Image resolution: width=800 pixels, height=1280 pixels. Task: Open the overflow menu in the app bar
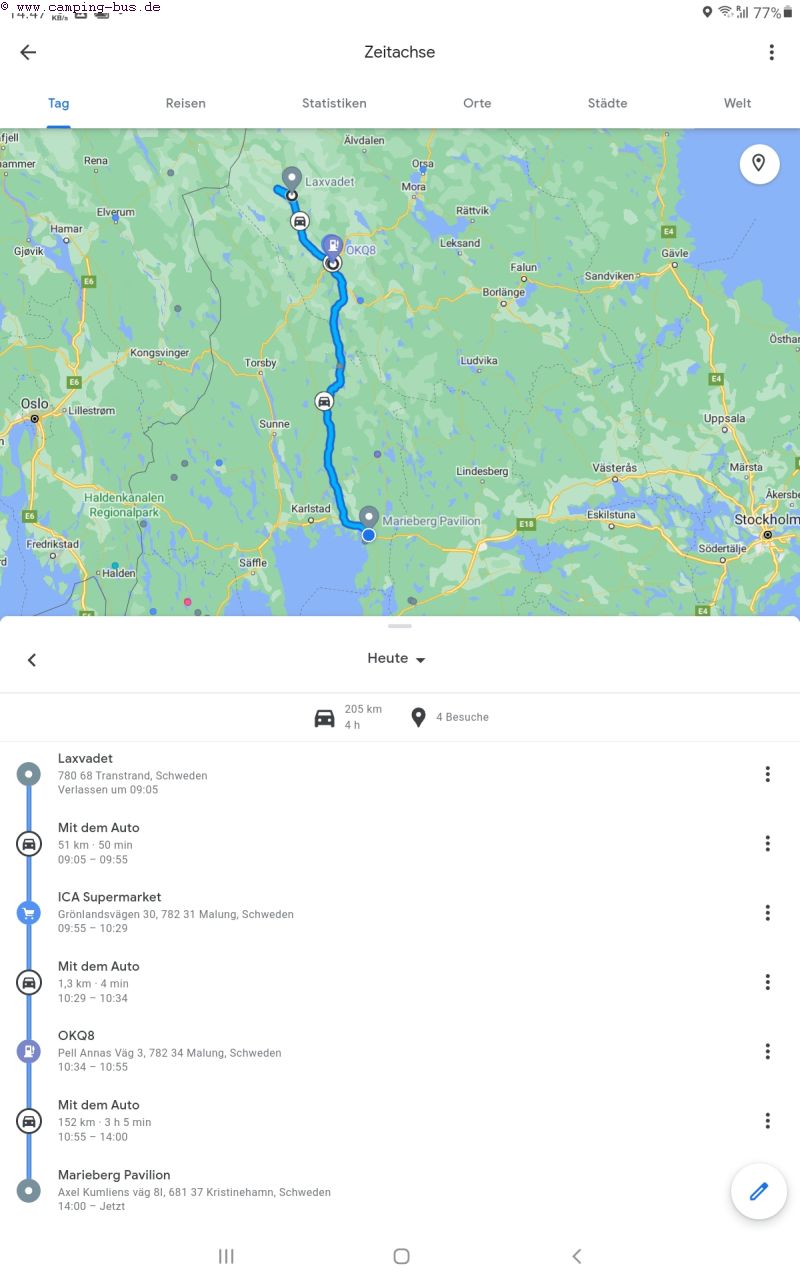tap(771, 53)
